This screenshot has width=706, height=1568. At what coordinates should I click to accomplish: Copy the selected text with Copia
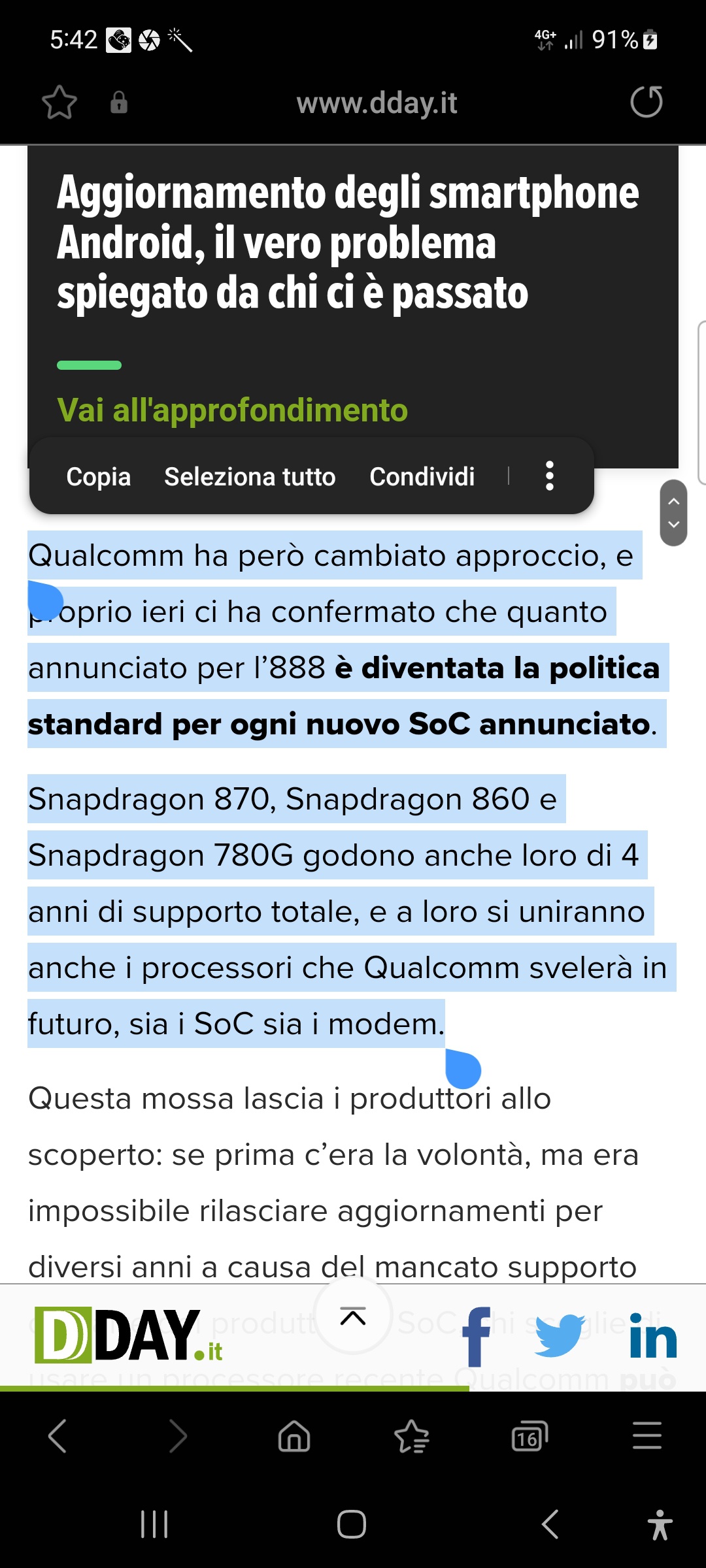(99, 476)
